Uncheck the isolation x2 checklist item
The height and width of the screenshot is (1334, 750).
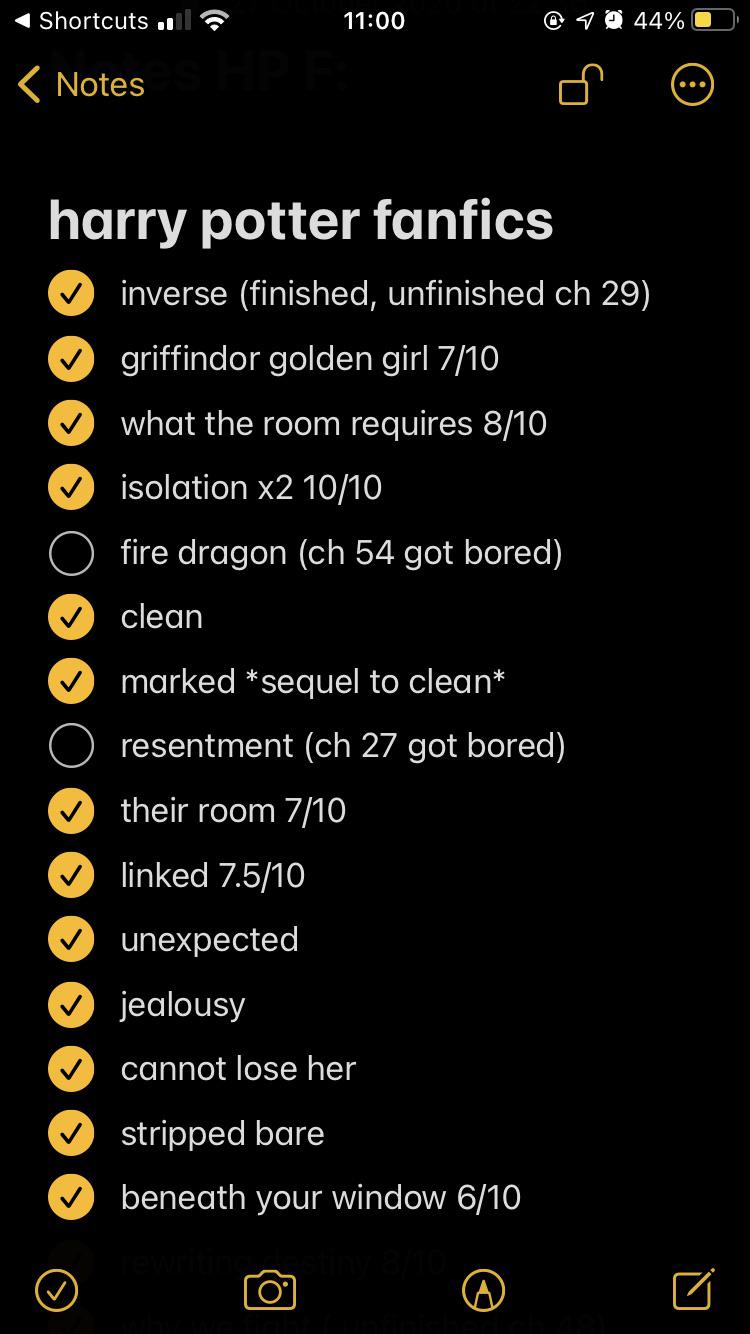71,488
